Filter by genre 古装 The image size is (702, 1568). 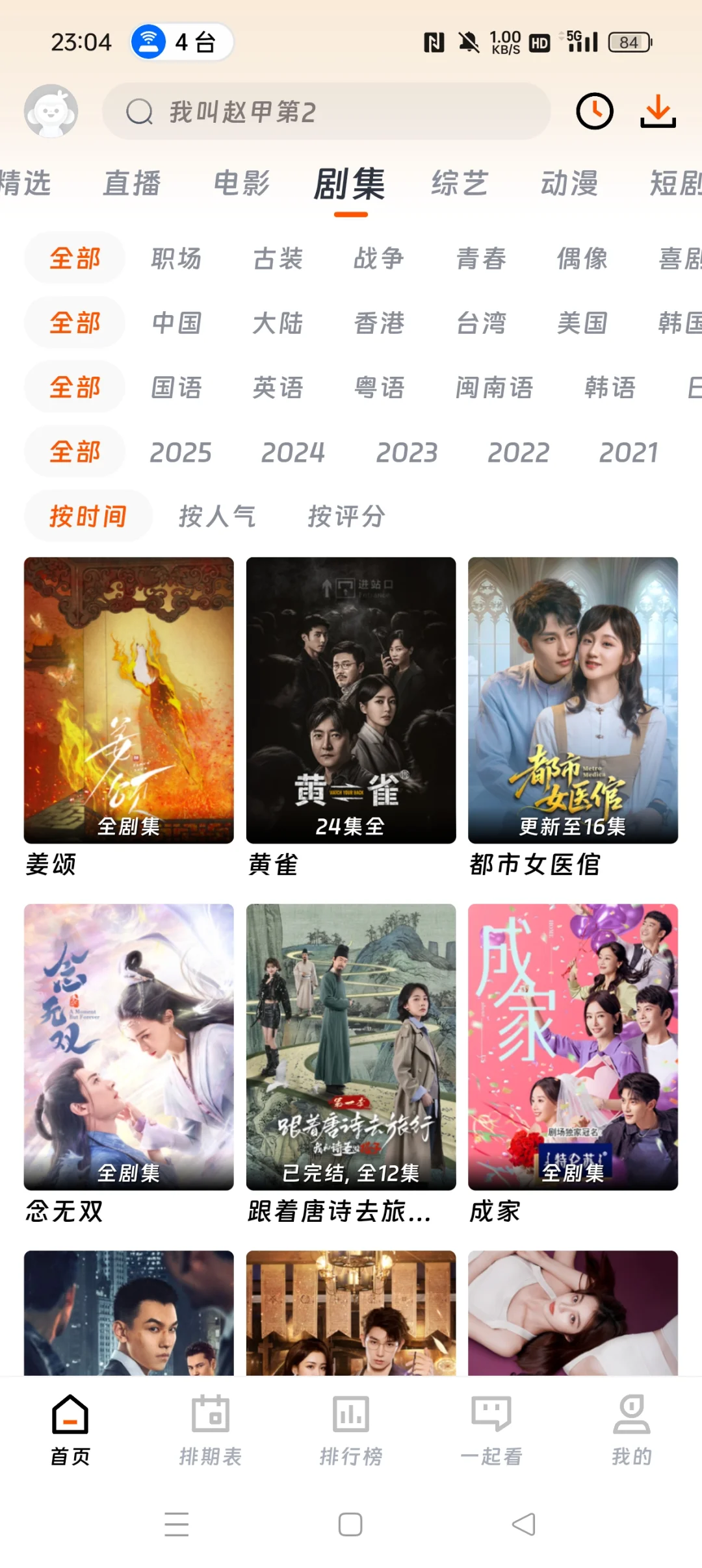click(278, 259)
